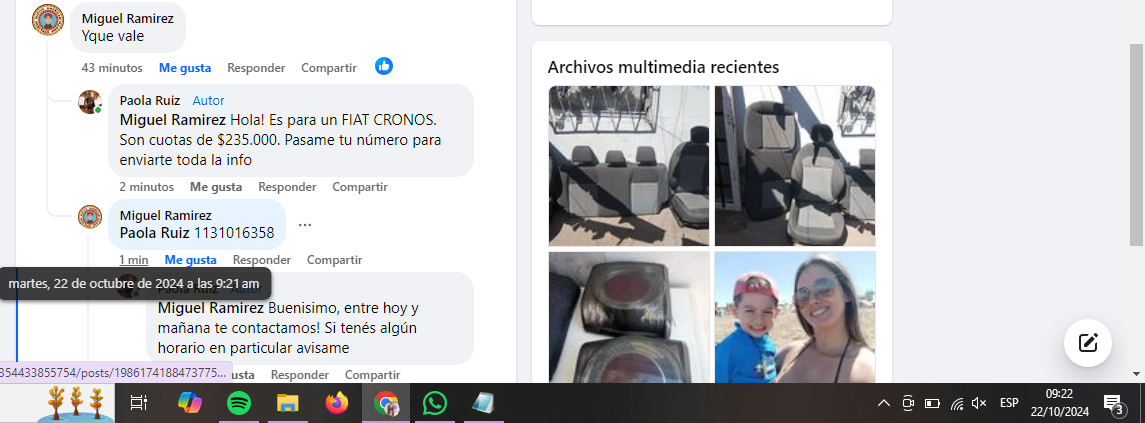
Task: Open the front car seat photo
Action: pyautogui.click(x=794, y=165)
